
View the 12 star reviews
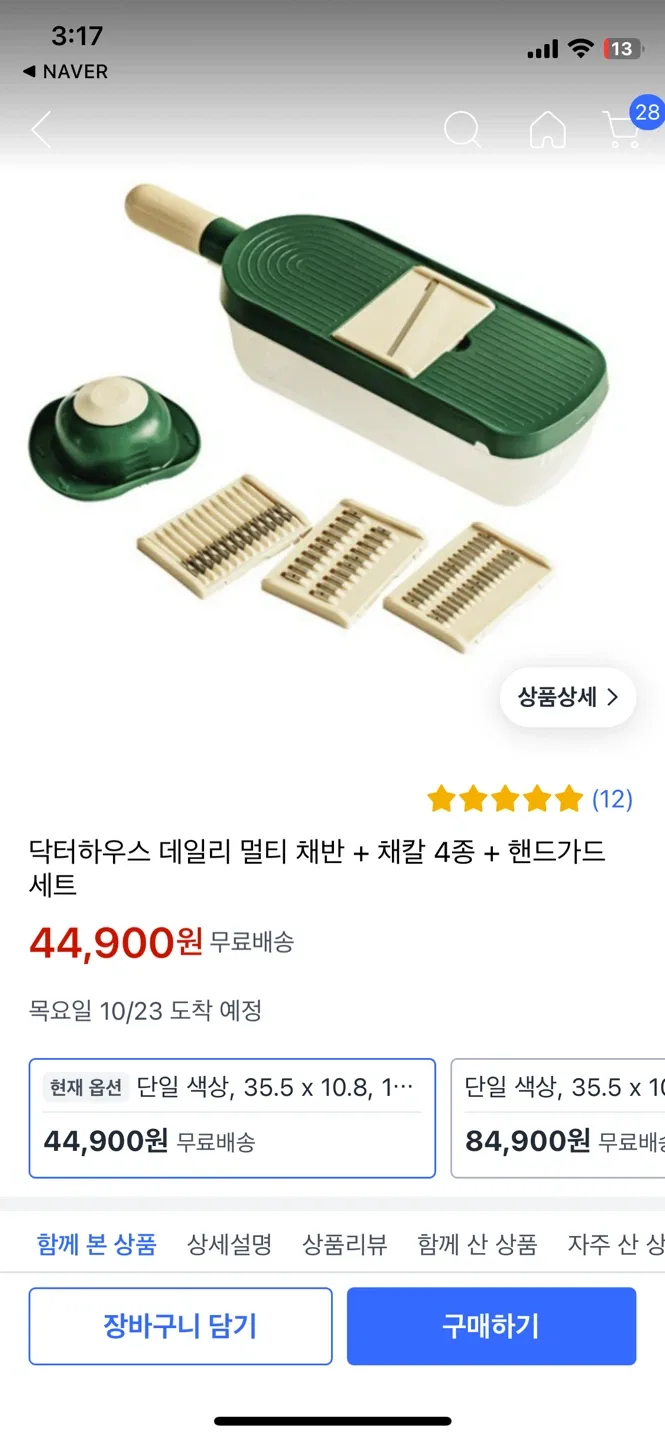530,799
